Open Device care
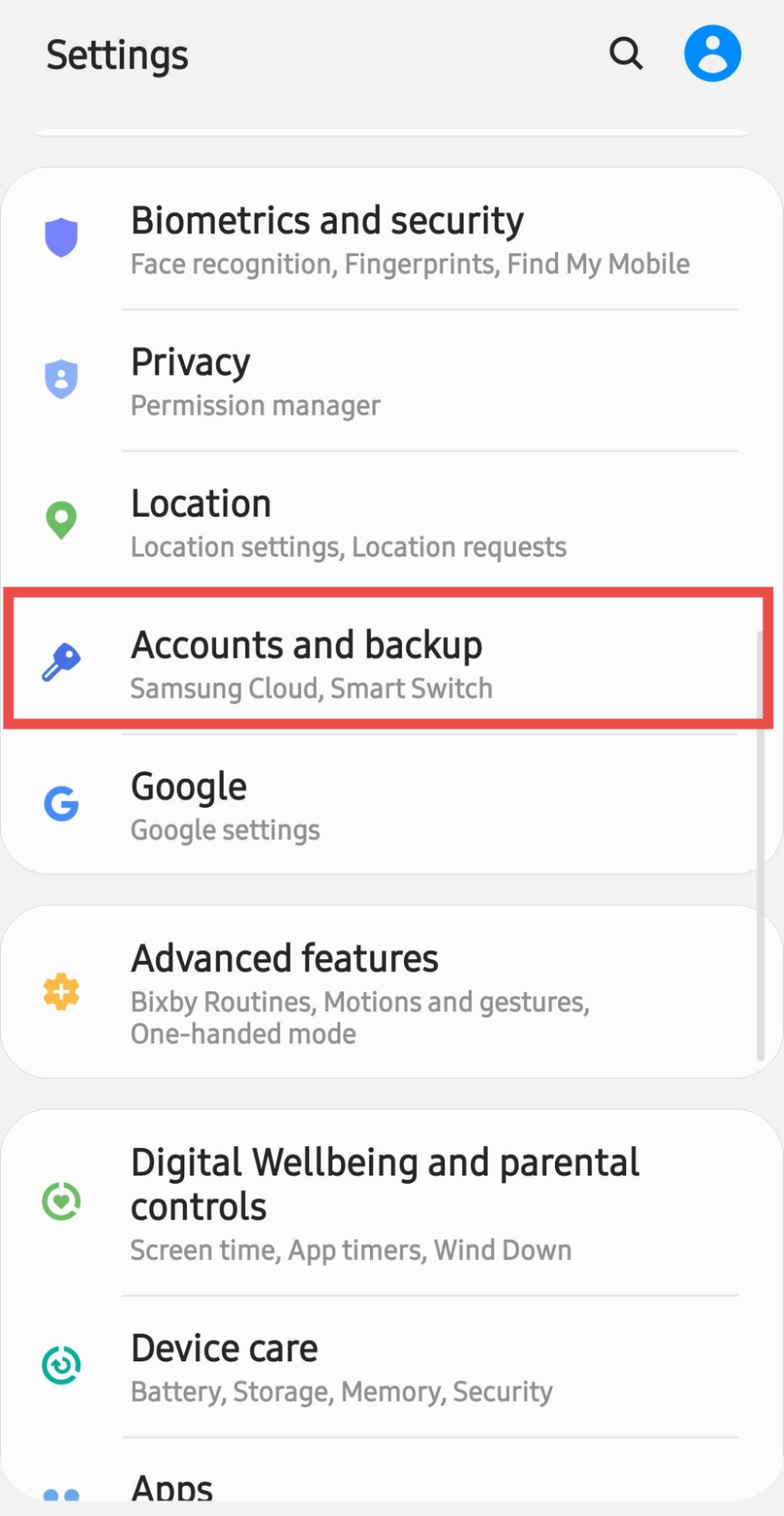The image size is (784, 1516). pyautogui.click(x=392, y=1367)
